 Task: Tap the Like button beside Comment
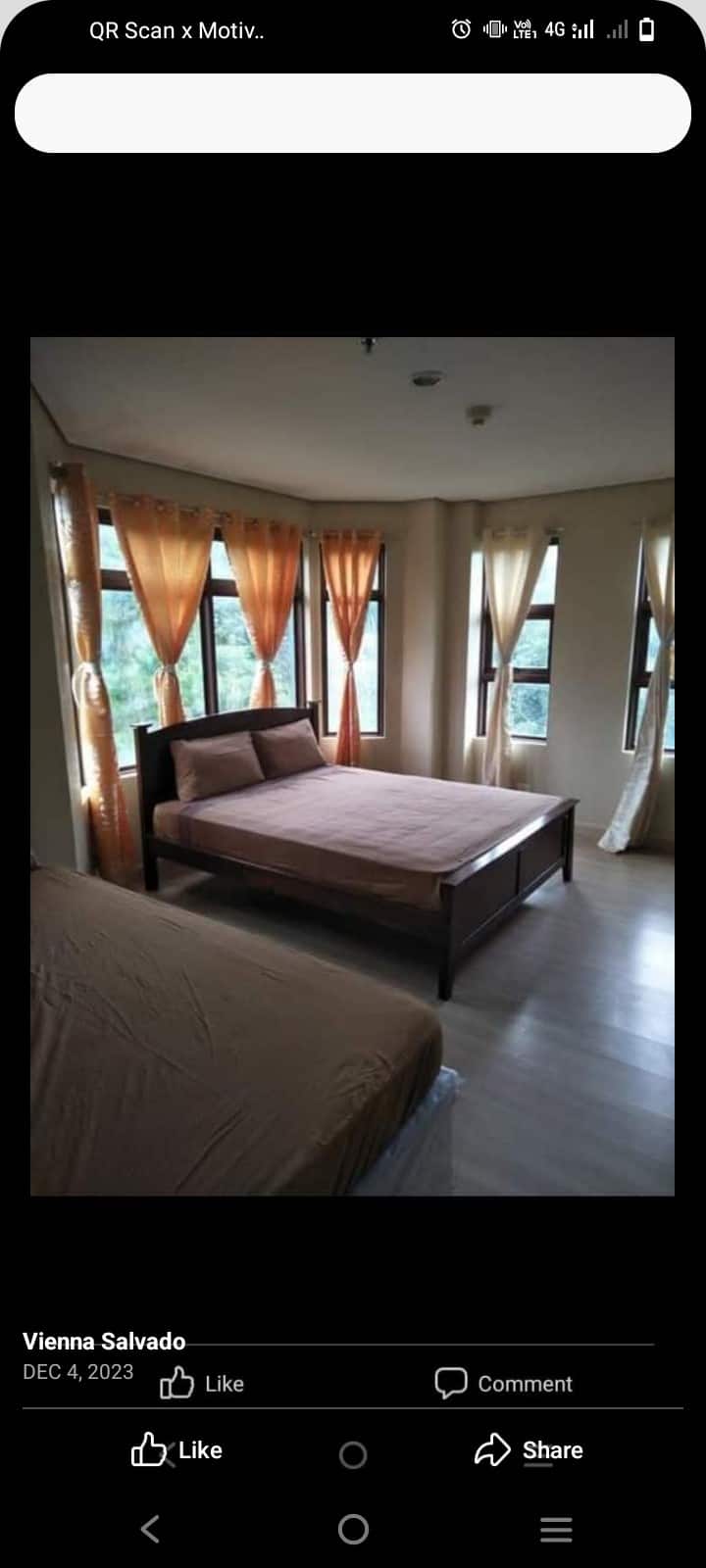(x=202, y=1383)
